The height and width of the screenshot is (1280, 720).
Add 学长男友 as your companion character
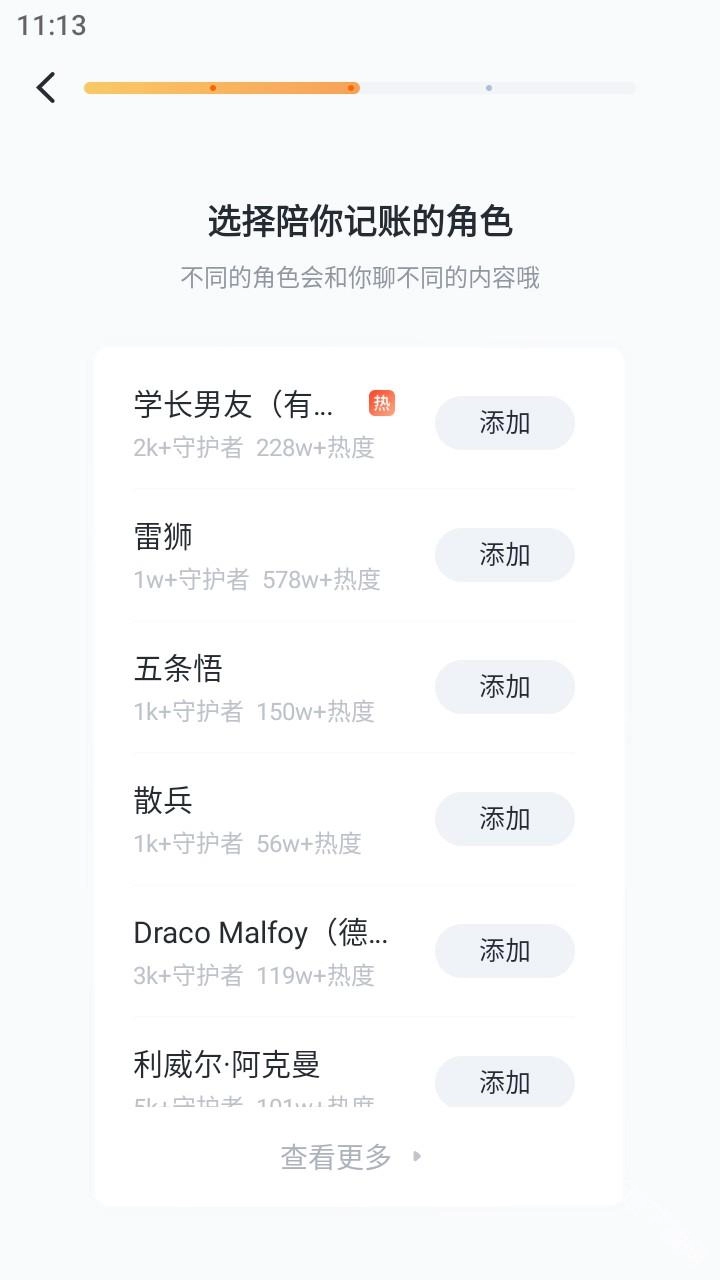click(x=504, y=423)
